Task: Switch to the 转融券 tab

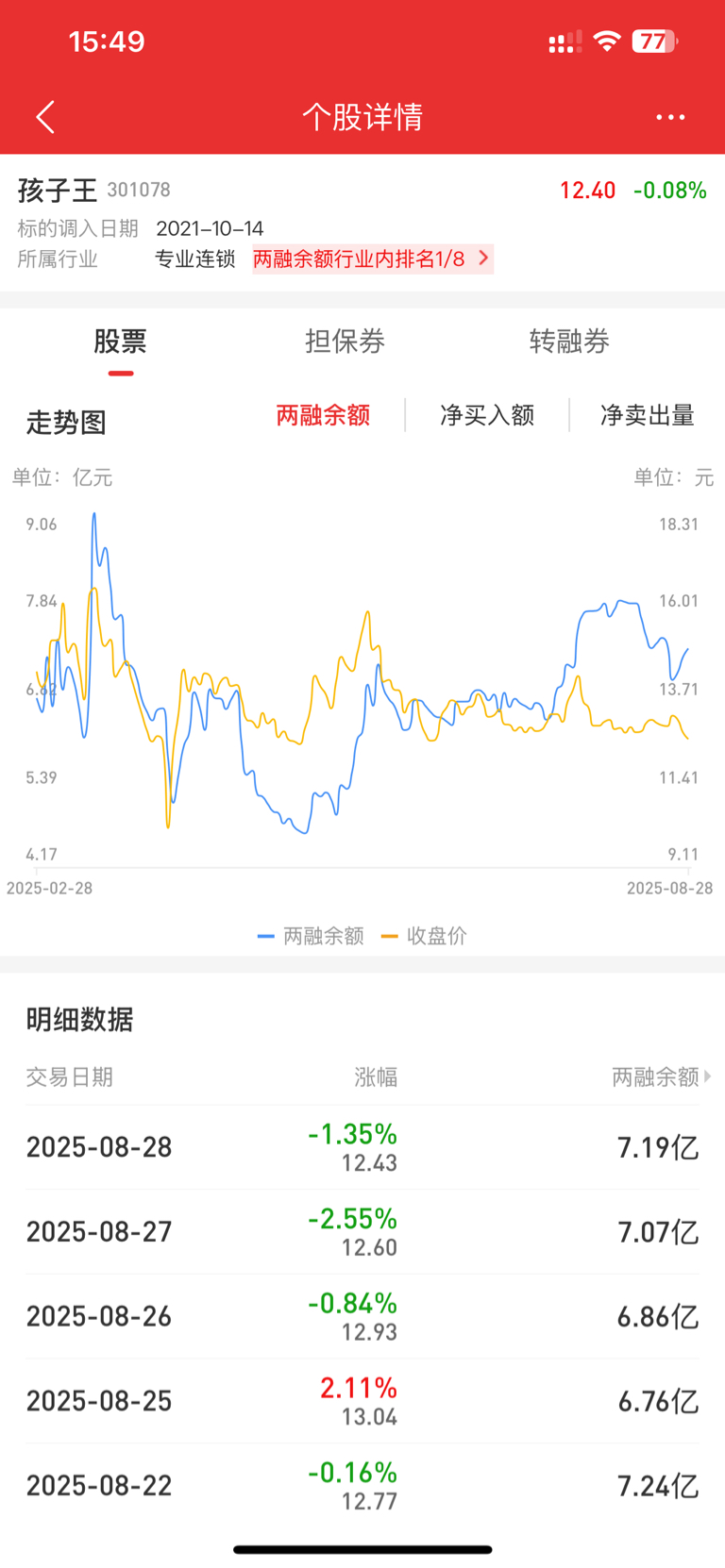Action: 569,341
